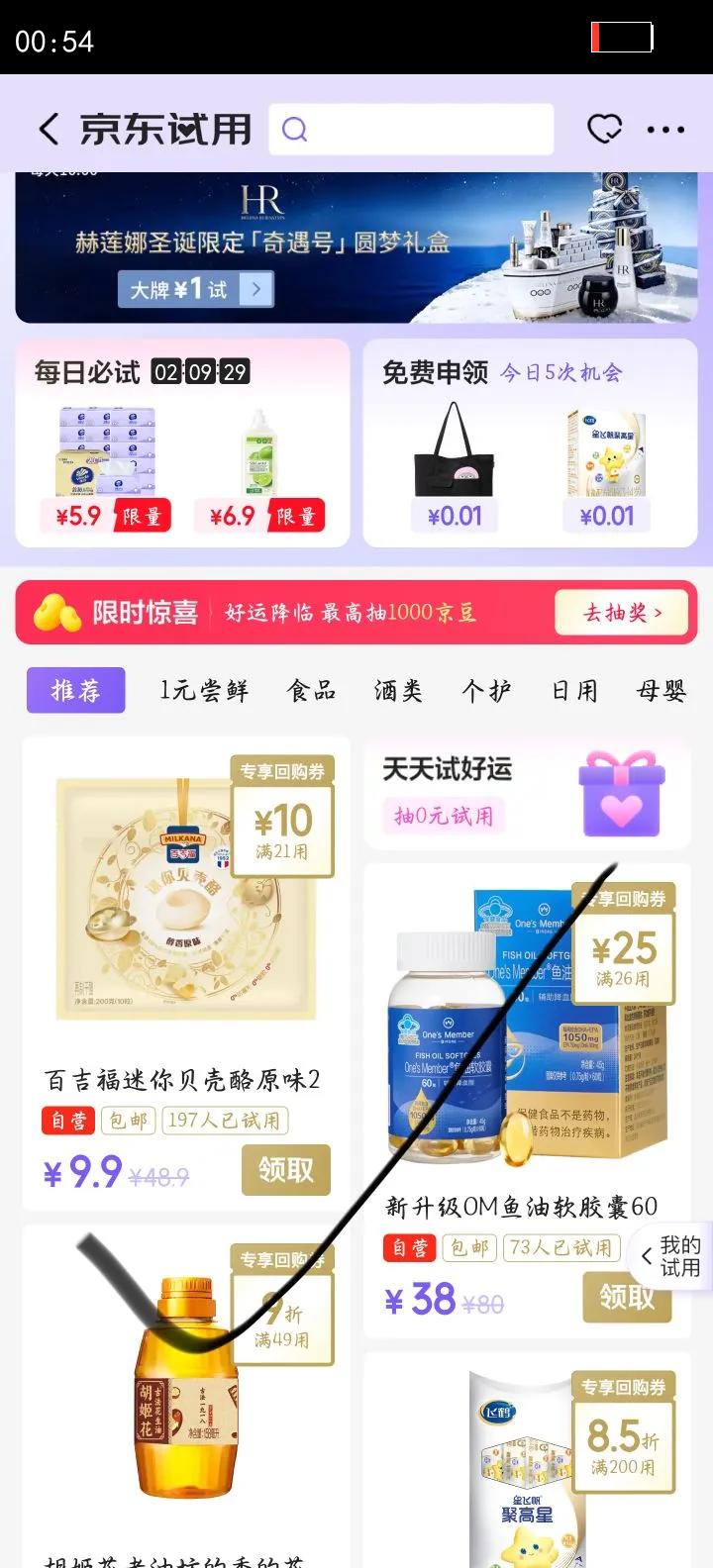The width and height of the screenshot is (713, 1568).
Task: Open the three-dot more options menu
Action: click(667, 129)
